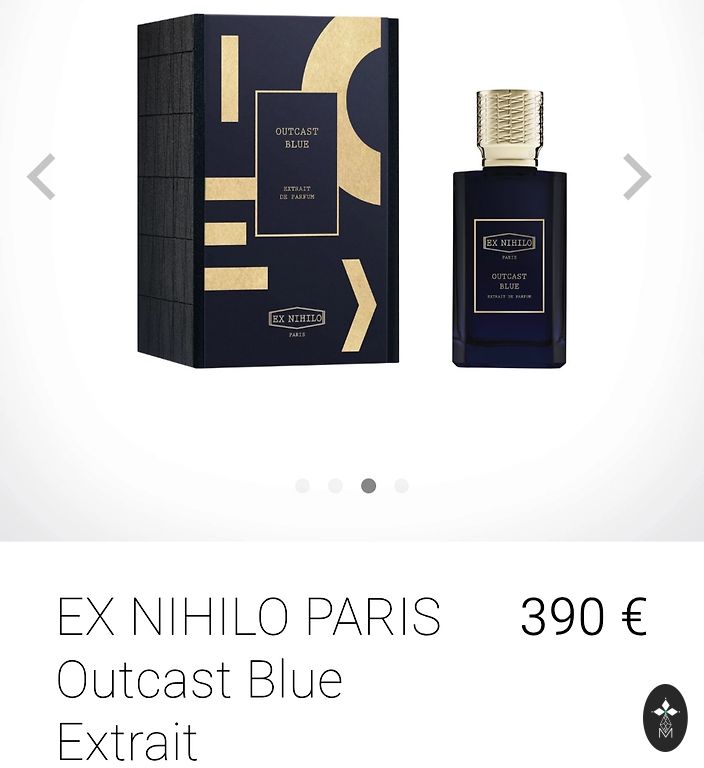The image size is (704, 768).
Task: Show the previous product image
Action: tap(41, 177)
